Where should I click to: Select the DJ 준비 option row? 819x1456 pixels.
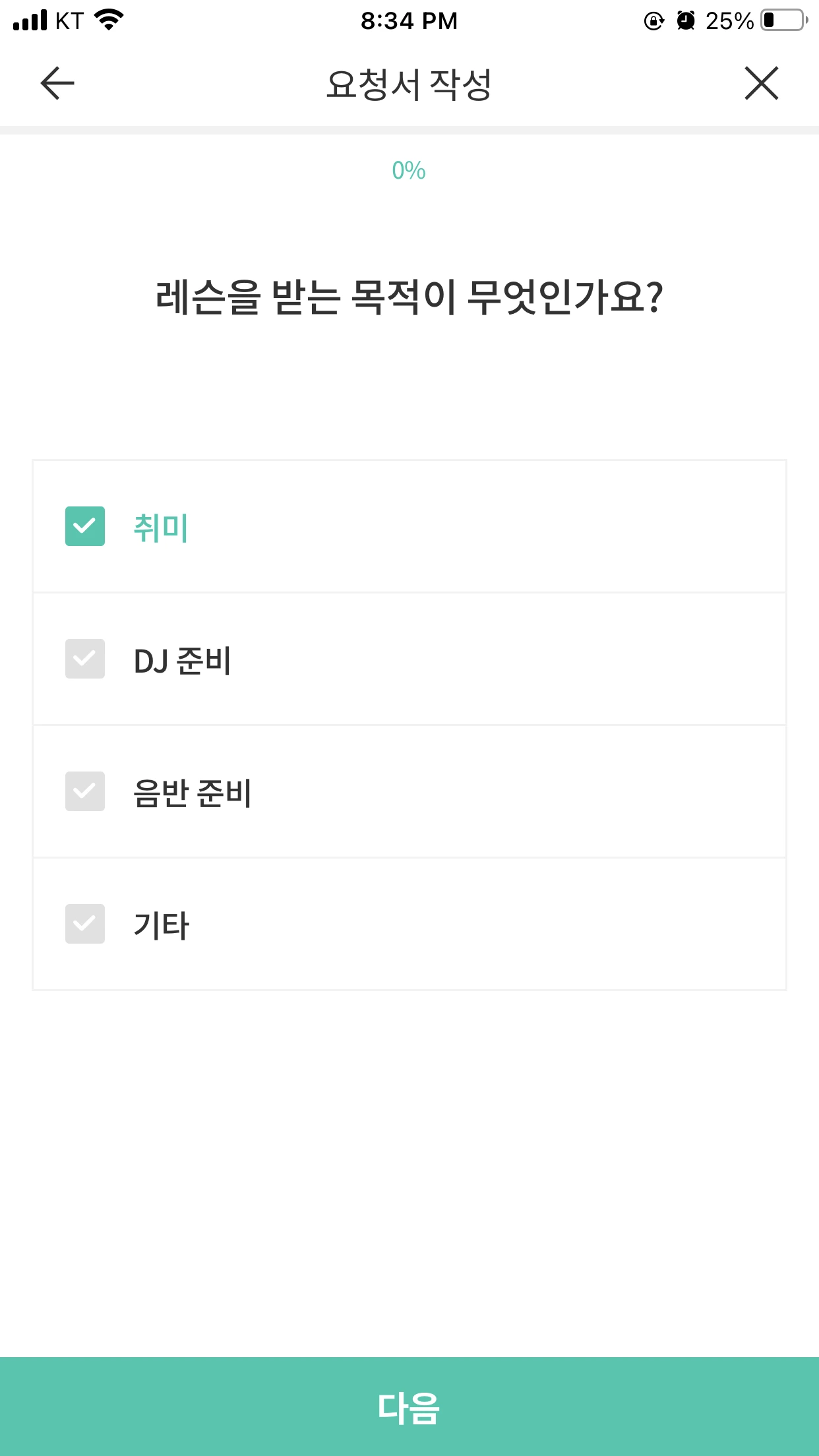pos(409,658)
